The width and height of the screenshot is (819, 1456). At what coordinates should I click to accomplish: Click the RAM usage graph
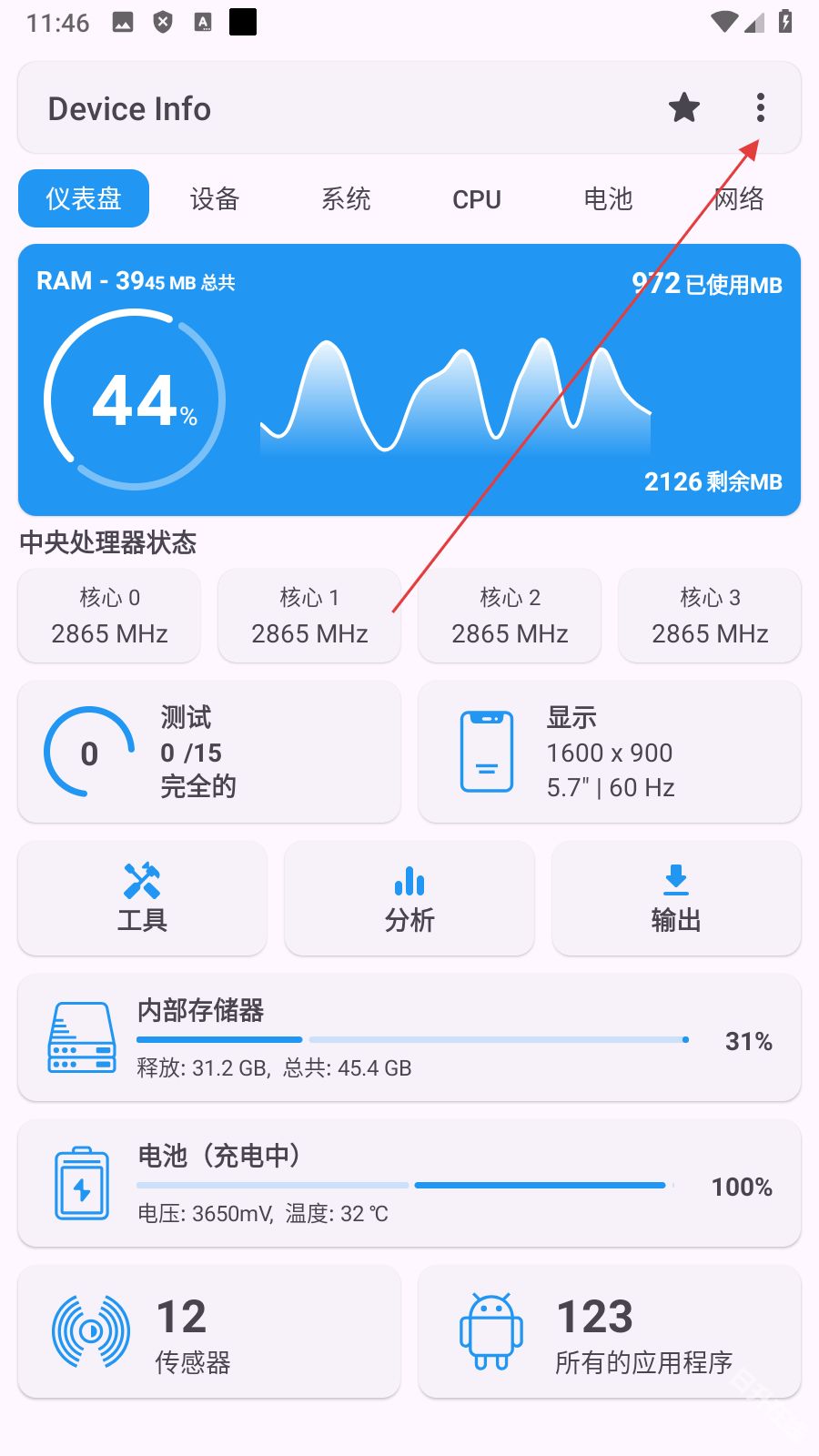pos(455,391)
